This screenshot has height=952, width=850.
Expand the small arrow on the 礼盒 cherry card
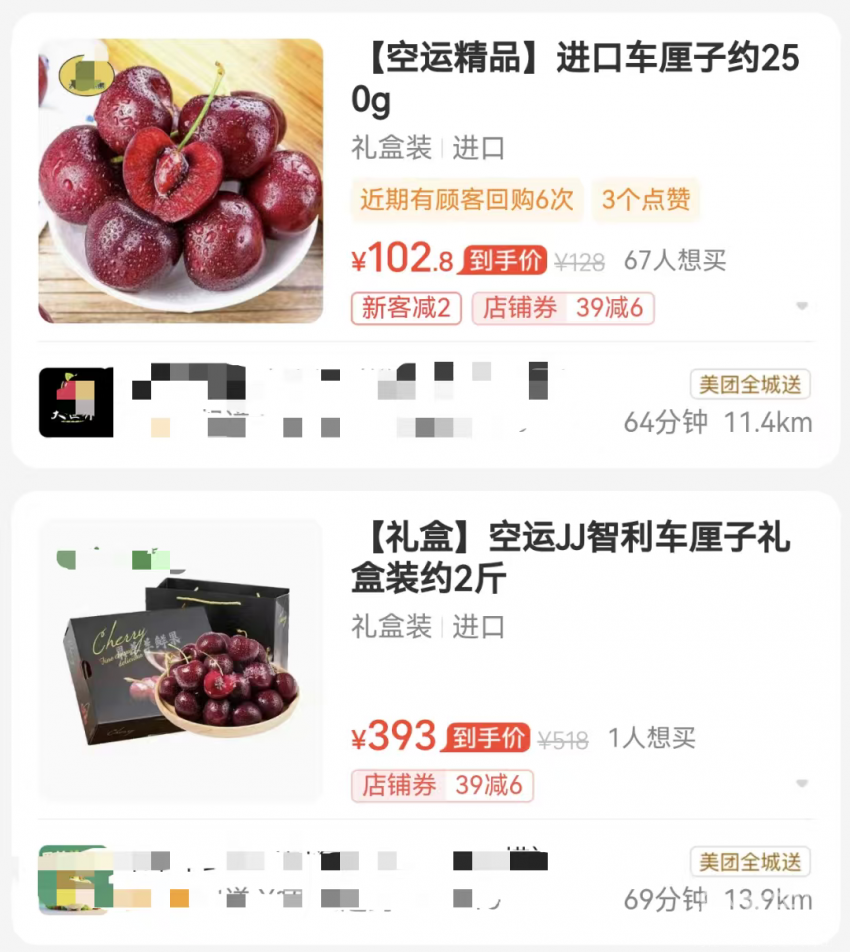click(x=801, y=784)
